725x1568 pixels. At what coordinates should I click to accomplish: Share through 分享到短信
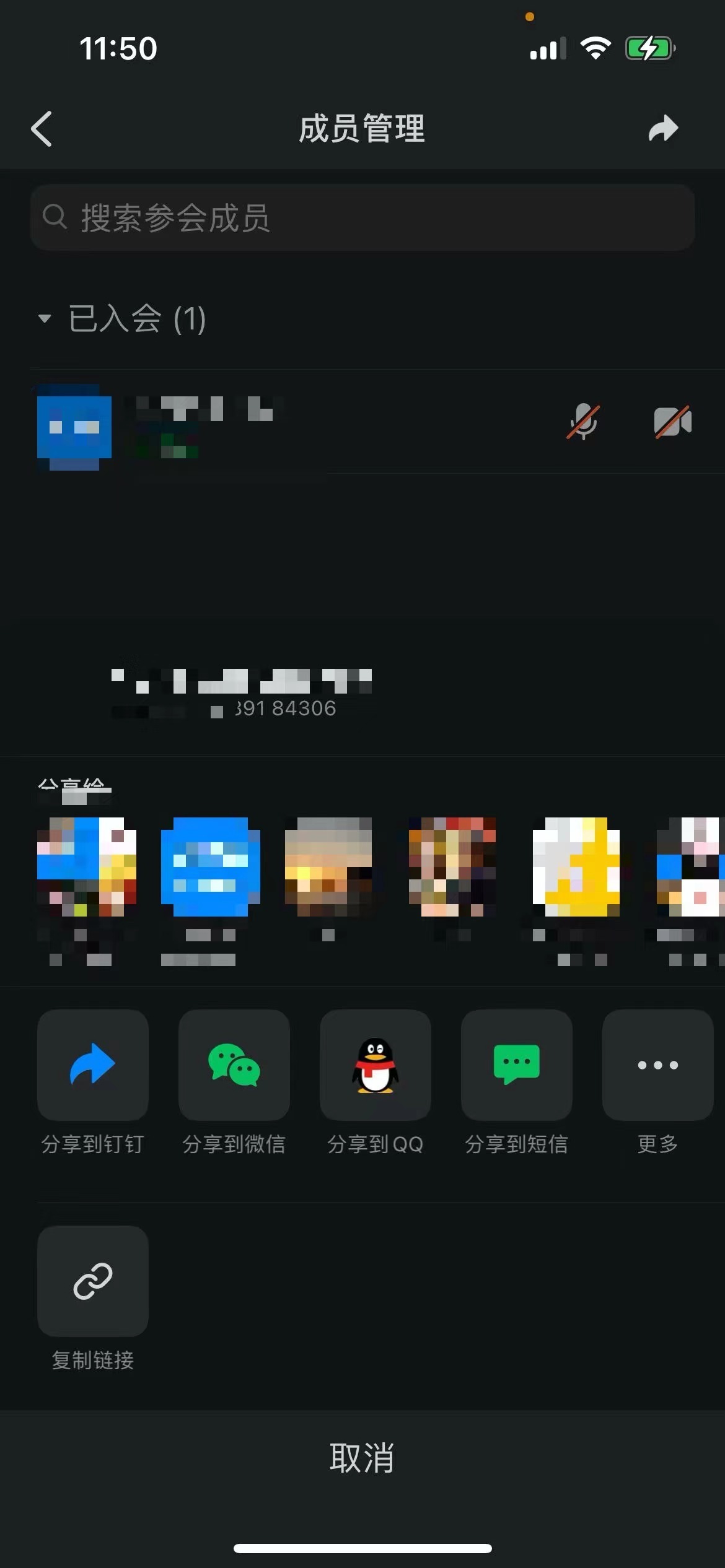pos(517,1065)
